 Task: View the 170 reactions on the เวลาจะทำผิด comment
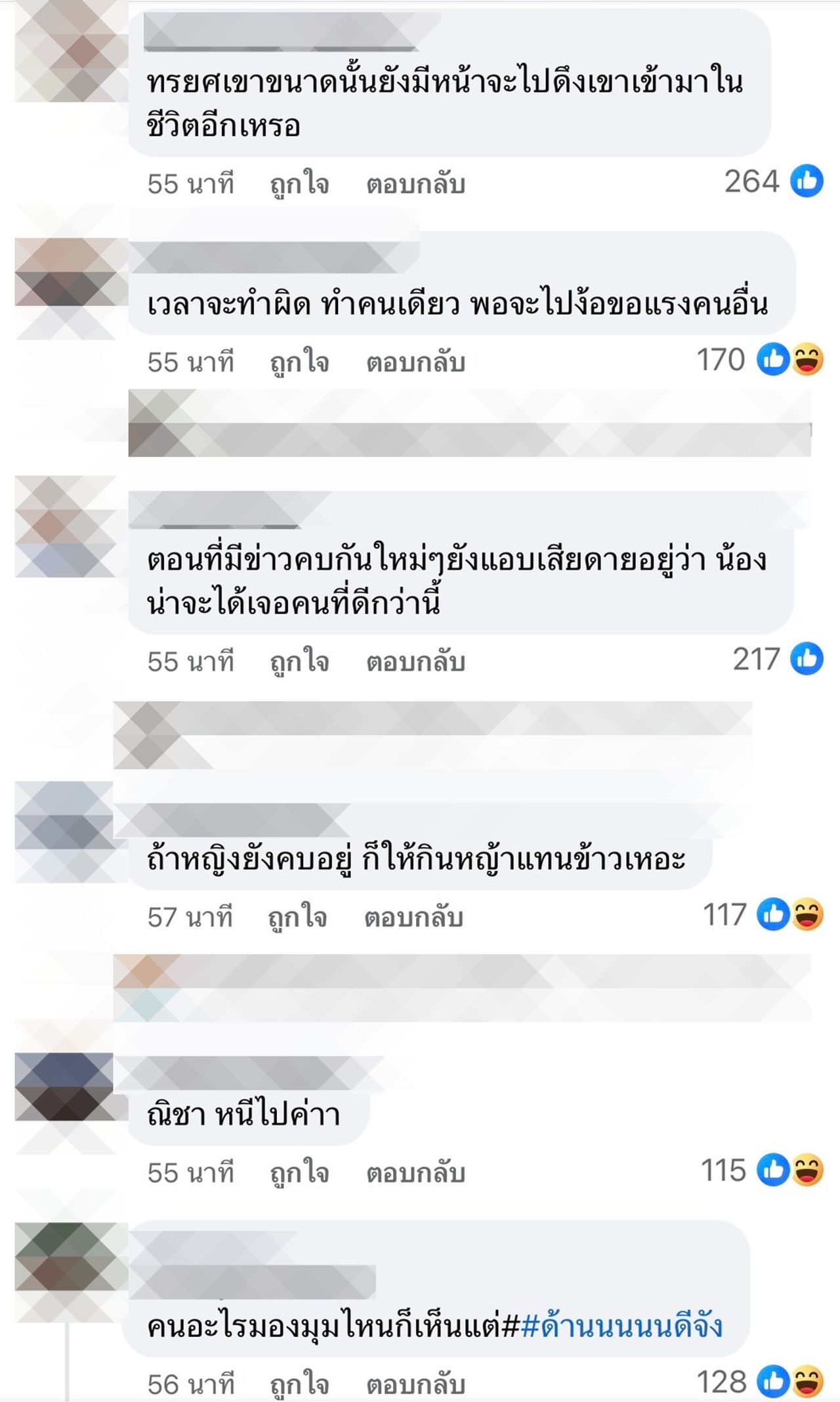coord(759,360)
